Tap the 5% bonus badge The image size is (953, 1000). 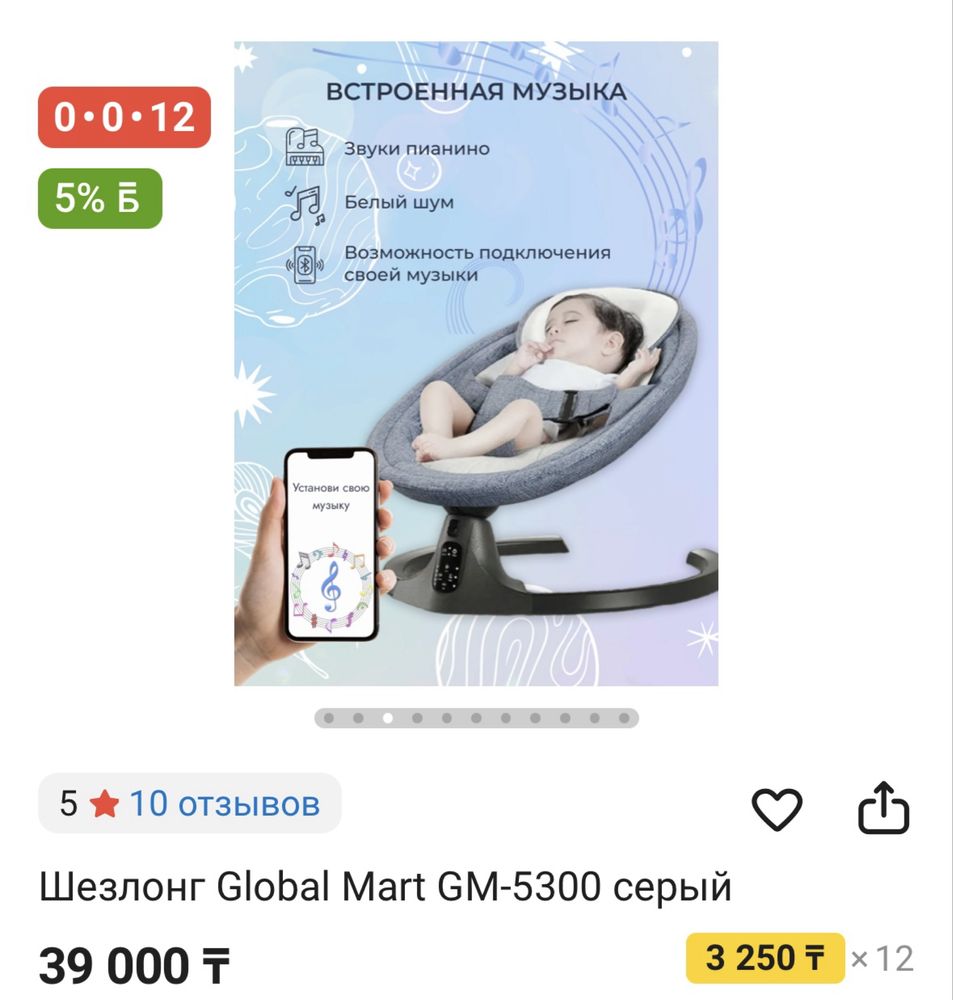(99, 198)
